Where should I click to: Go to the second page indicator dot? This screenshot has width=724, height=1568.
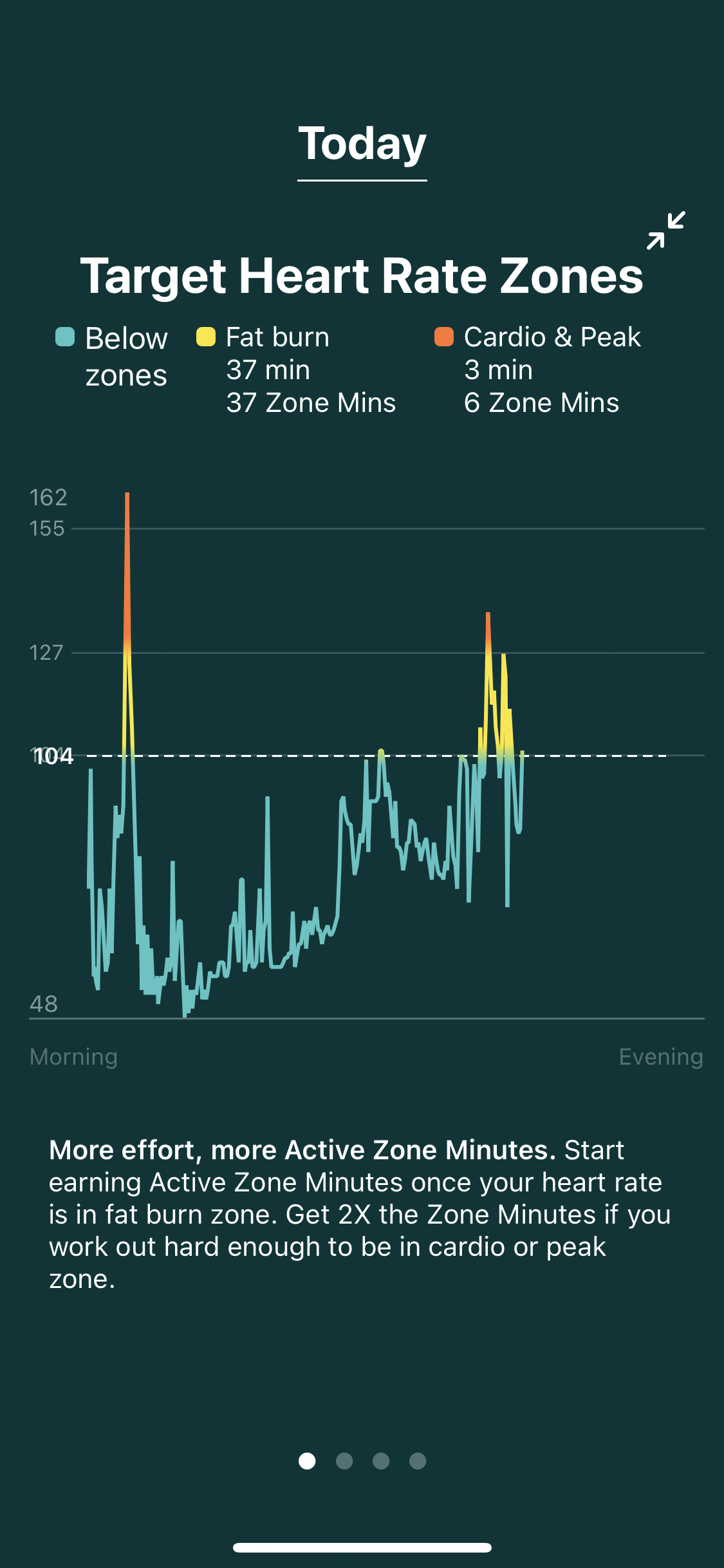tap(344, 1461)
